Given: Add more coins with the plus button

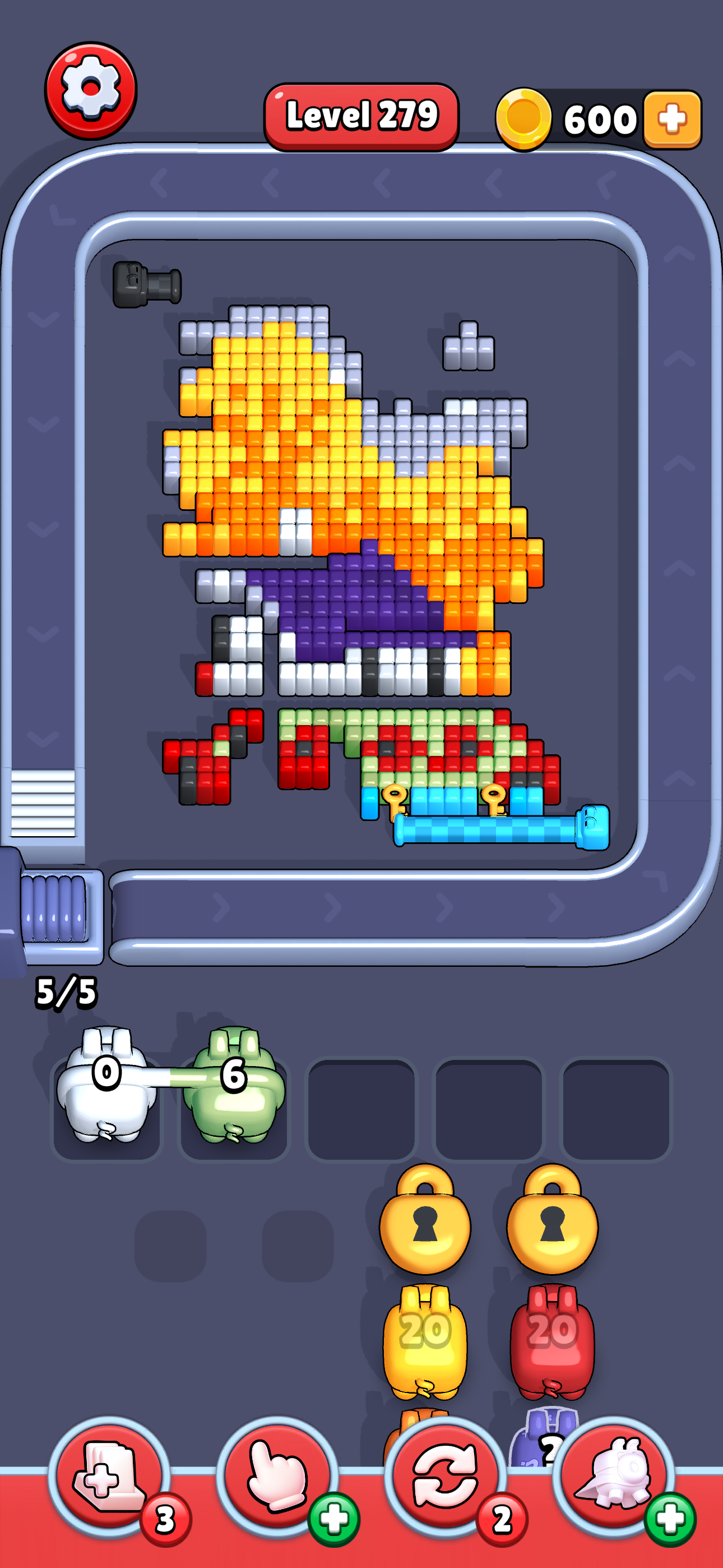Looking at the screenshot, I should point(672,119).
